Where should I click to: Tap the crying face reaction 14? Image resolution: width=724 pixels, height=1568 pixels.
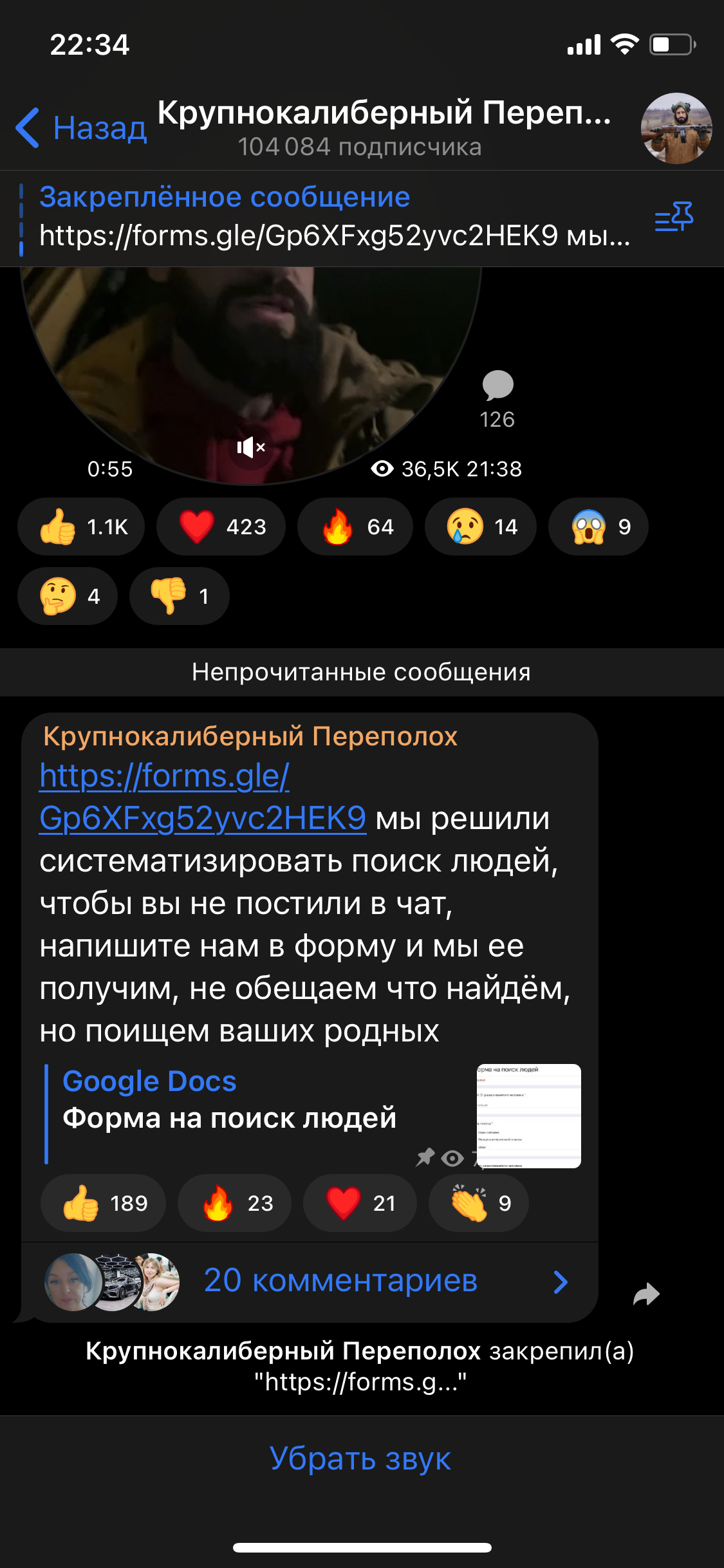[x=481, y=527]
